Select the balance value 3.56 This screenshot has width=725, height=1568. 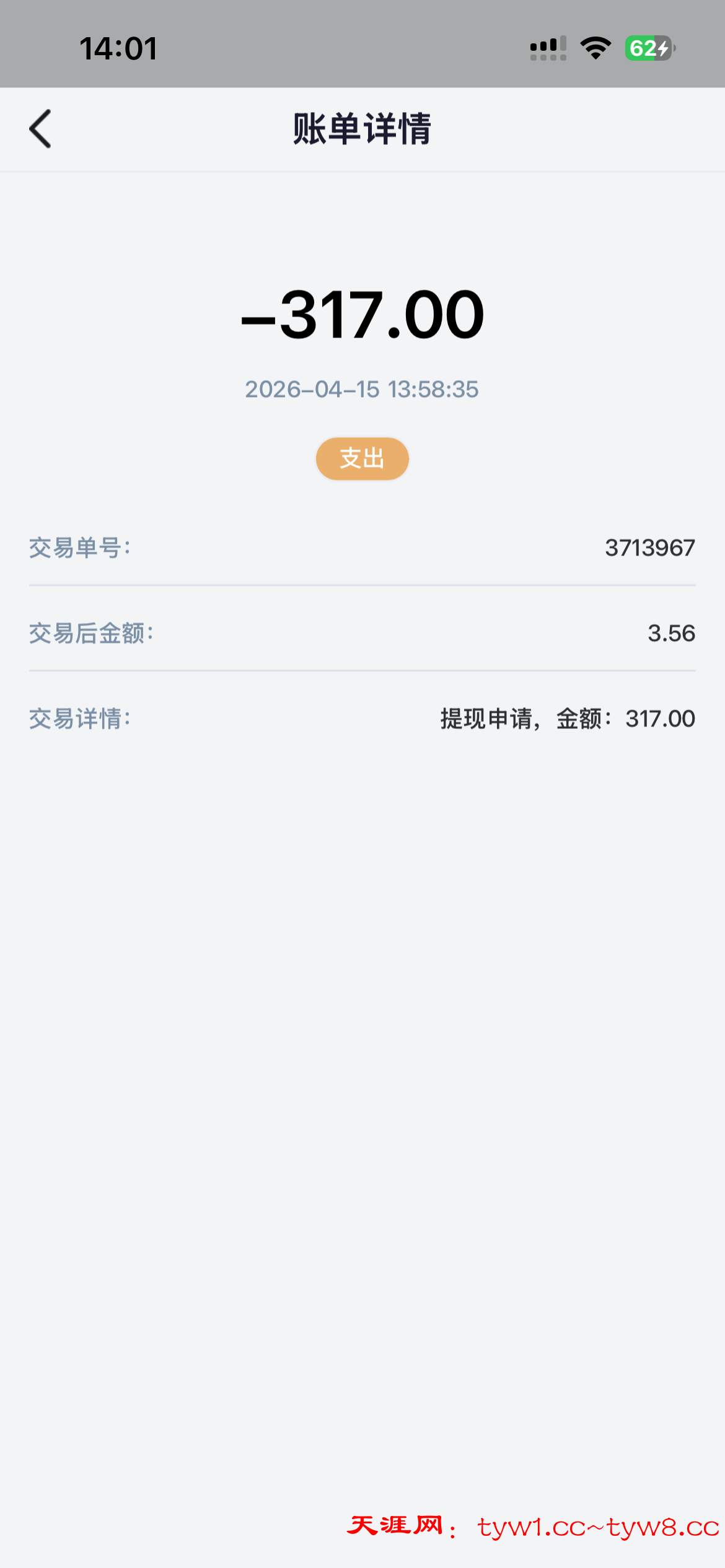pos(672,634)
